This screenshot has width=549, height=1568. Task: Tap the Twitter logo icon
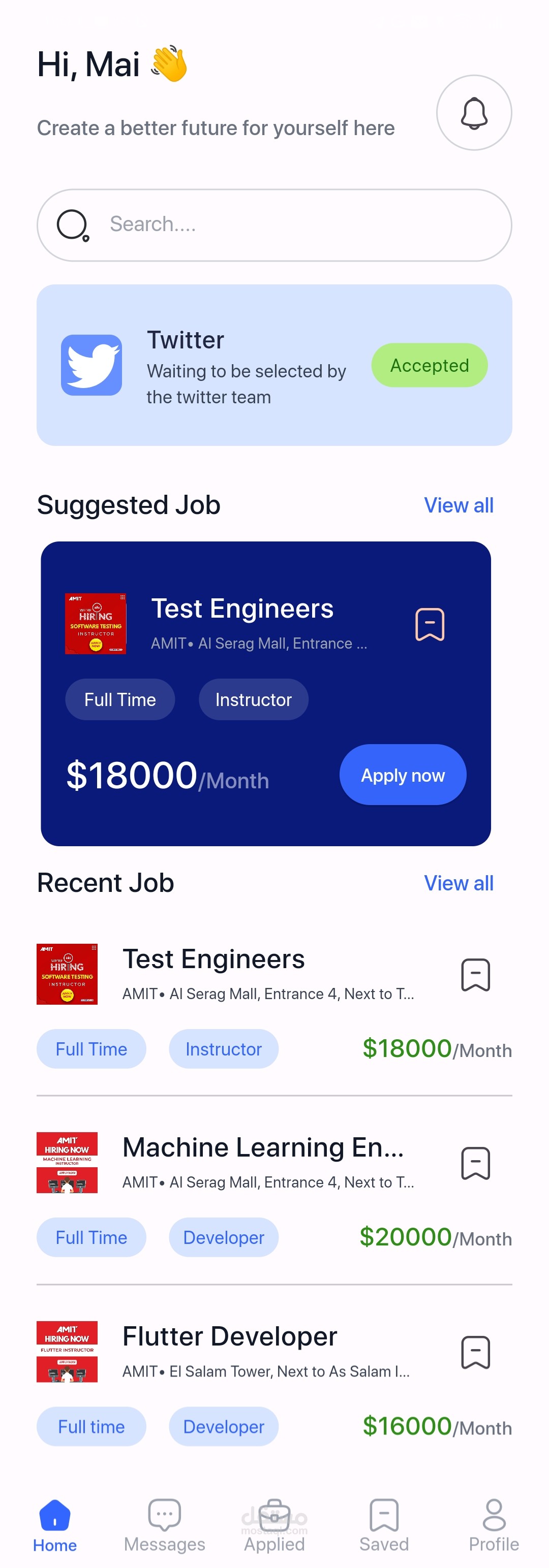coord(91,365)
